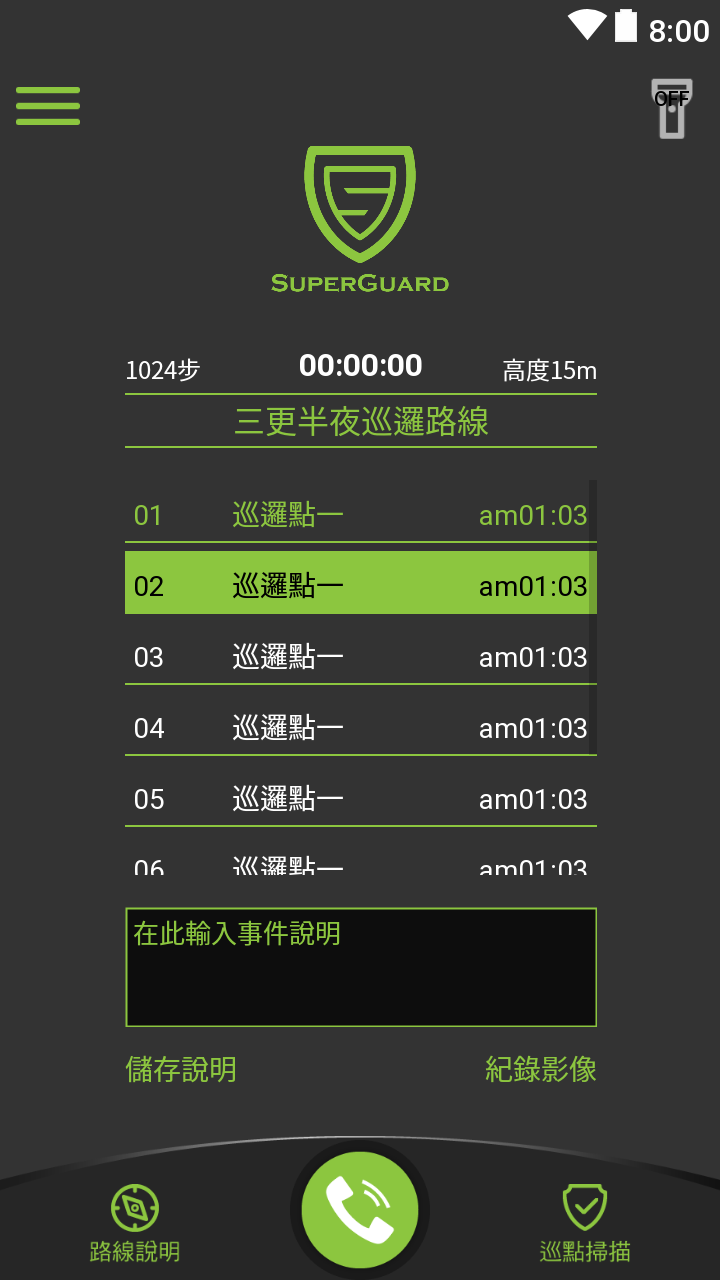
Task: Toggle the flashlight that shows OFF
Action: 672,108
